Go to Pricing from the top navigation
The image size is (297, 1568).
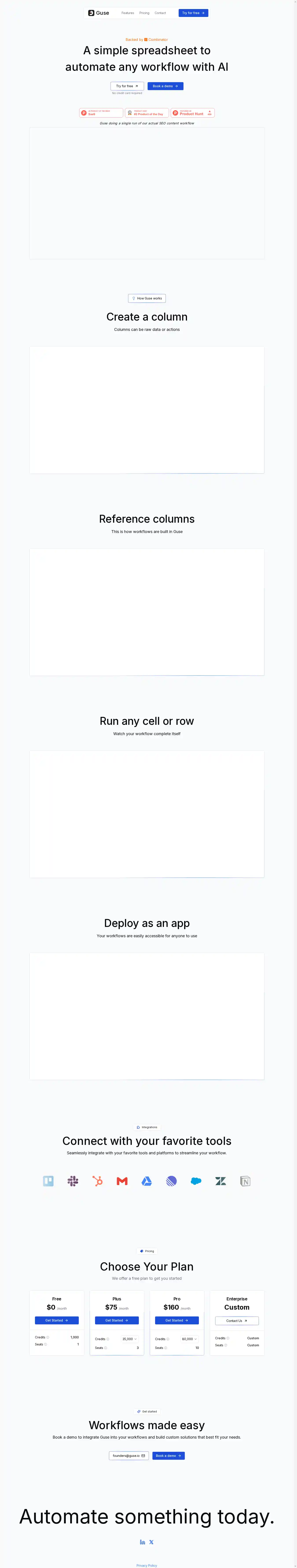144,13
